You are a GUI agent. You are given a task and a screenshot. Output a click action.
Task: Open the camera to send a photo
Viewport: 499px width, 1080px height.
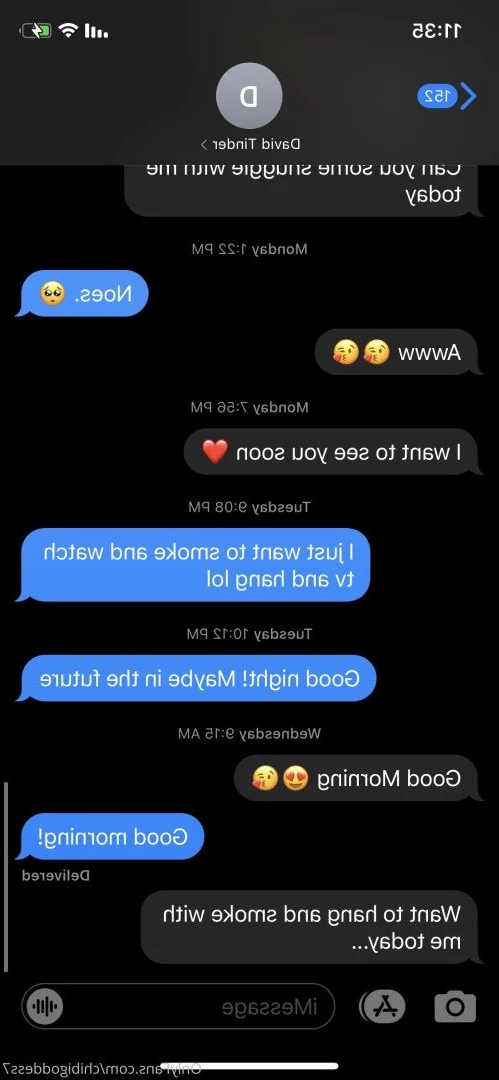455,1006
